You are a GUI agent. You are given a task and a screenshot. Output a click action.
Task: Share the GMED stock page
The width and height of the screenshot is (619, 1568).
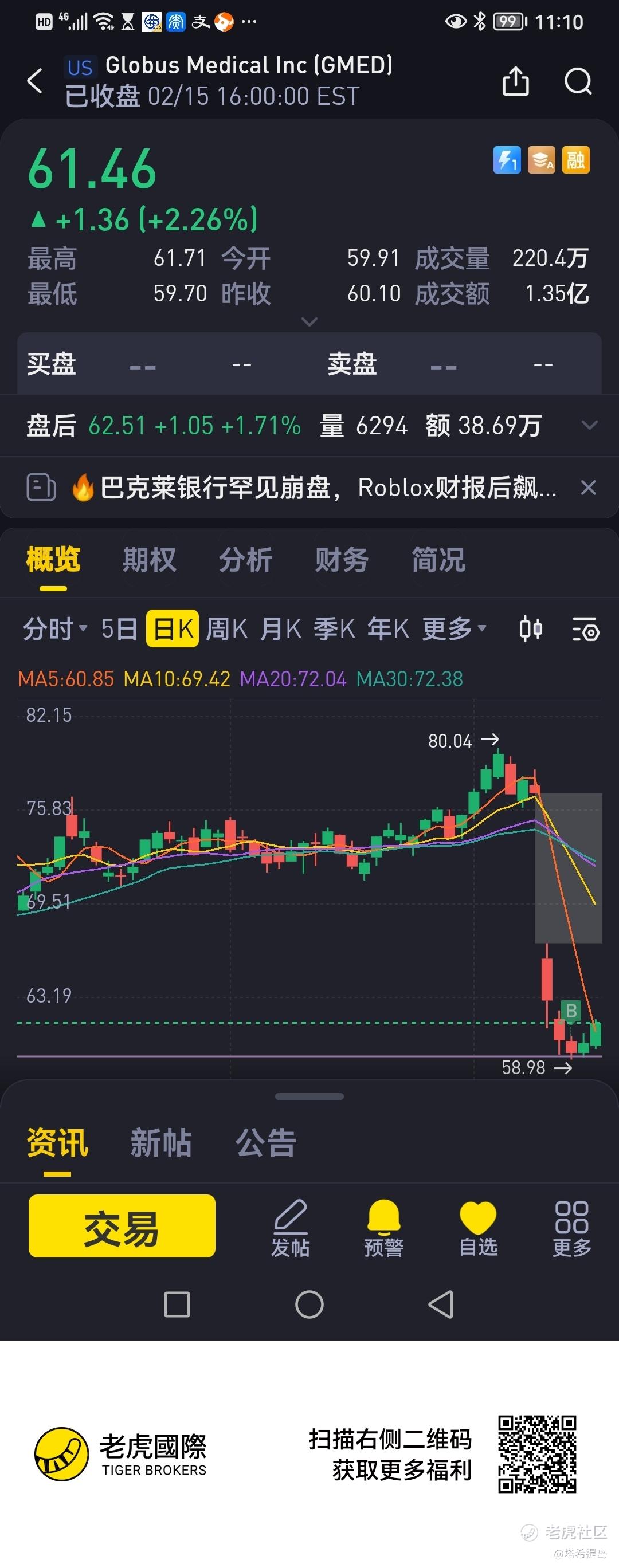(515, 81)
